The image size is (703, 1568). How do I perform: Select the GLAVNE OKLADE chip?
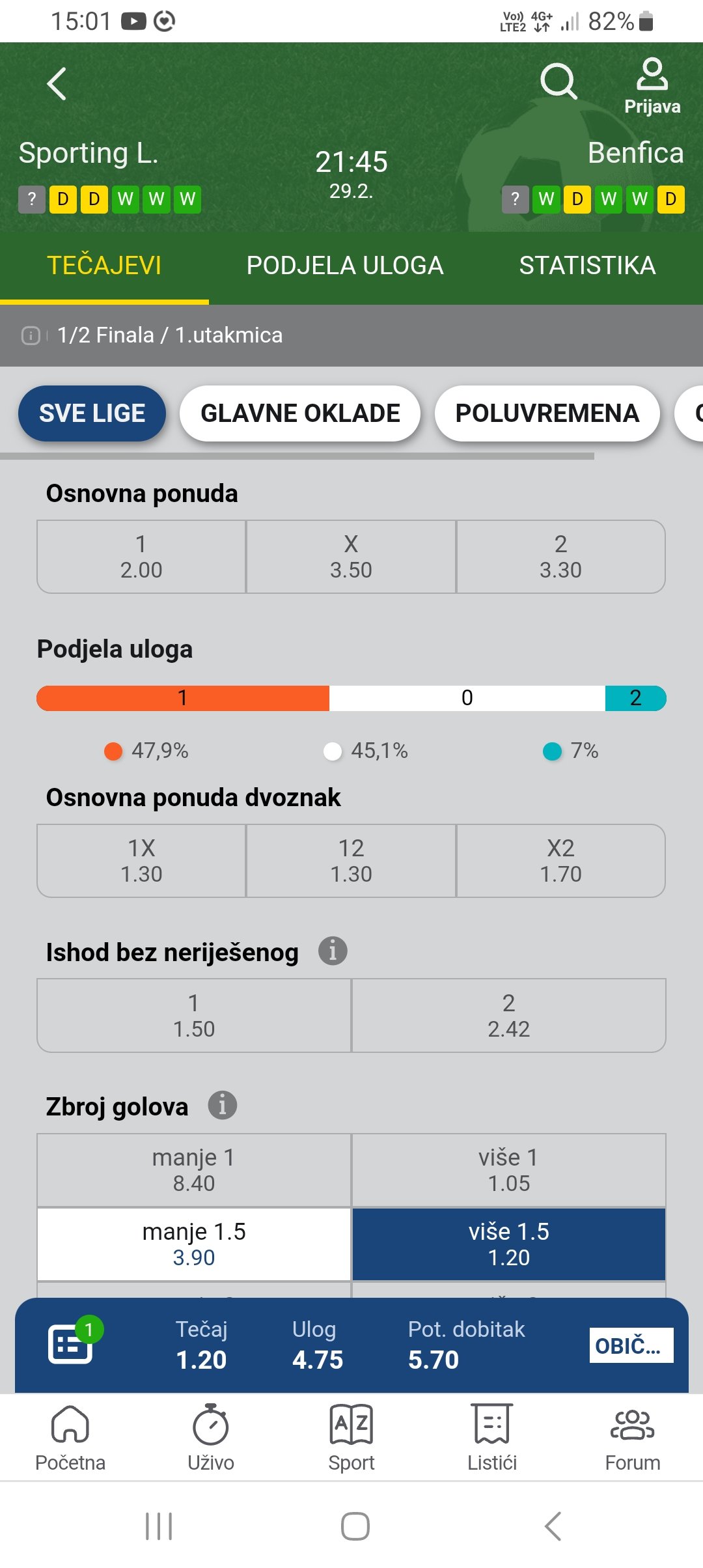point(300,413)
